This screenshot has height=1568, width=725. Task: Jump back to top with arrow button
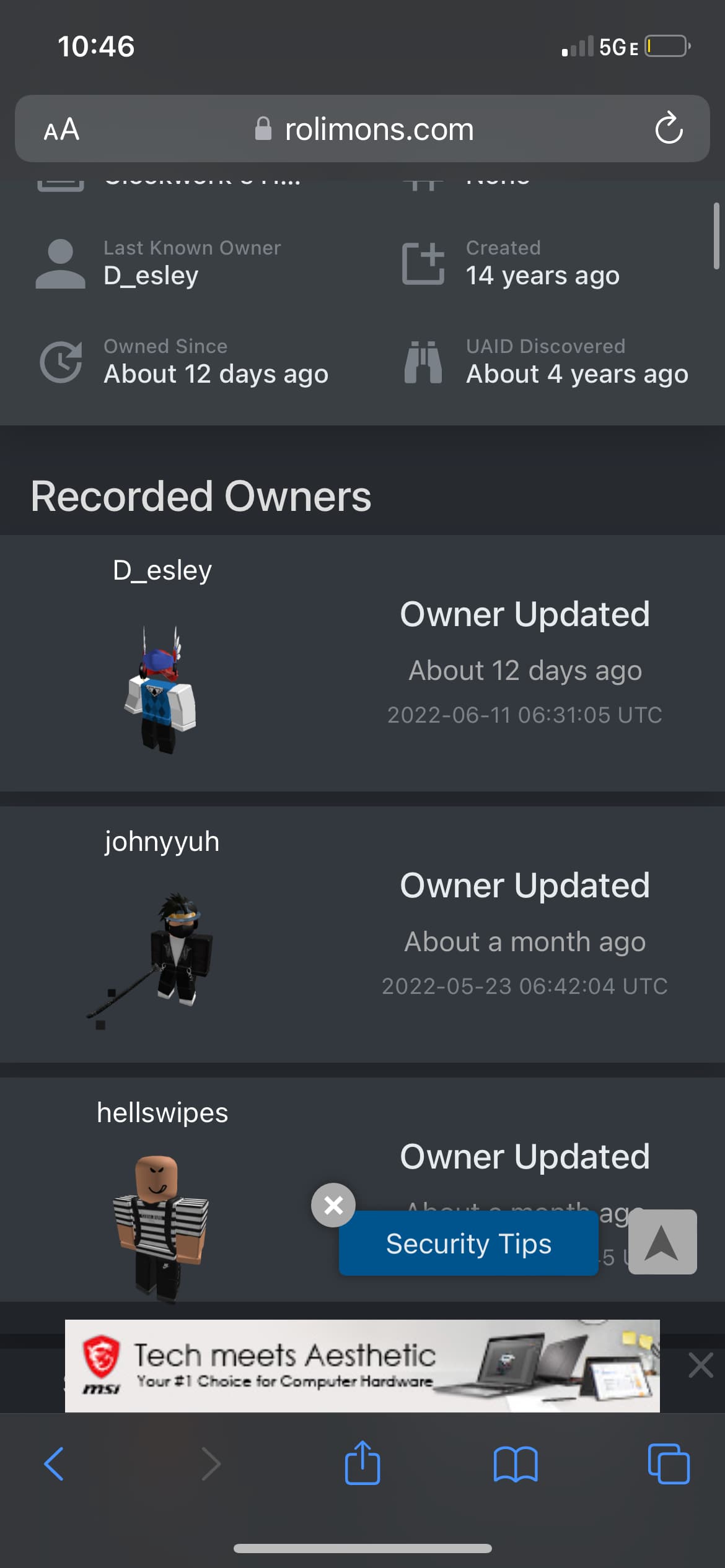point(662,1242)
